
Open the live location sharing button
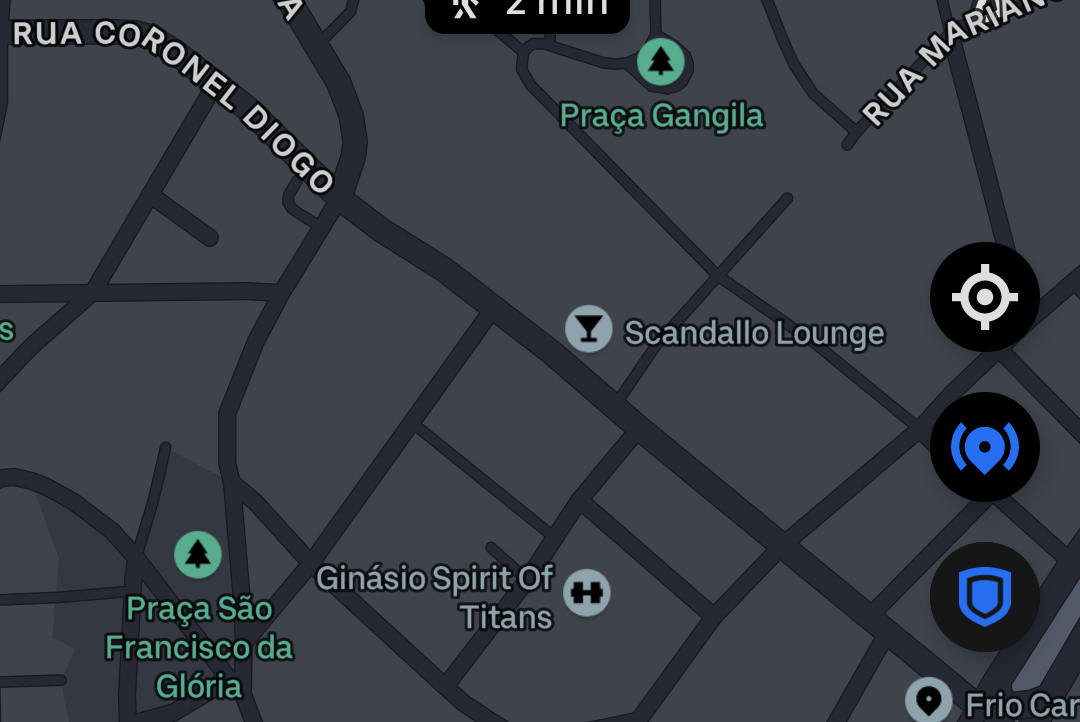pos(984,447)
